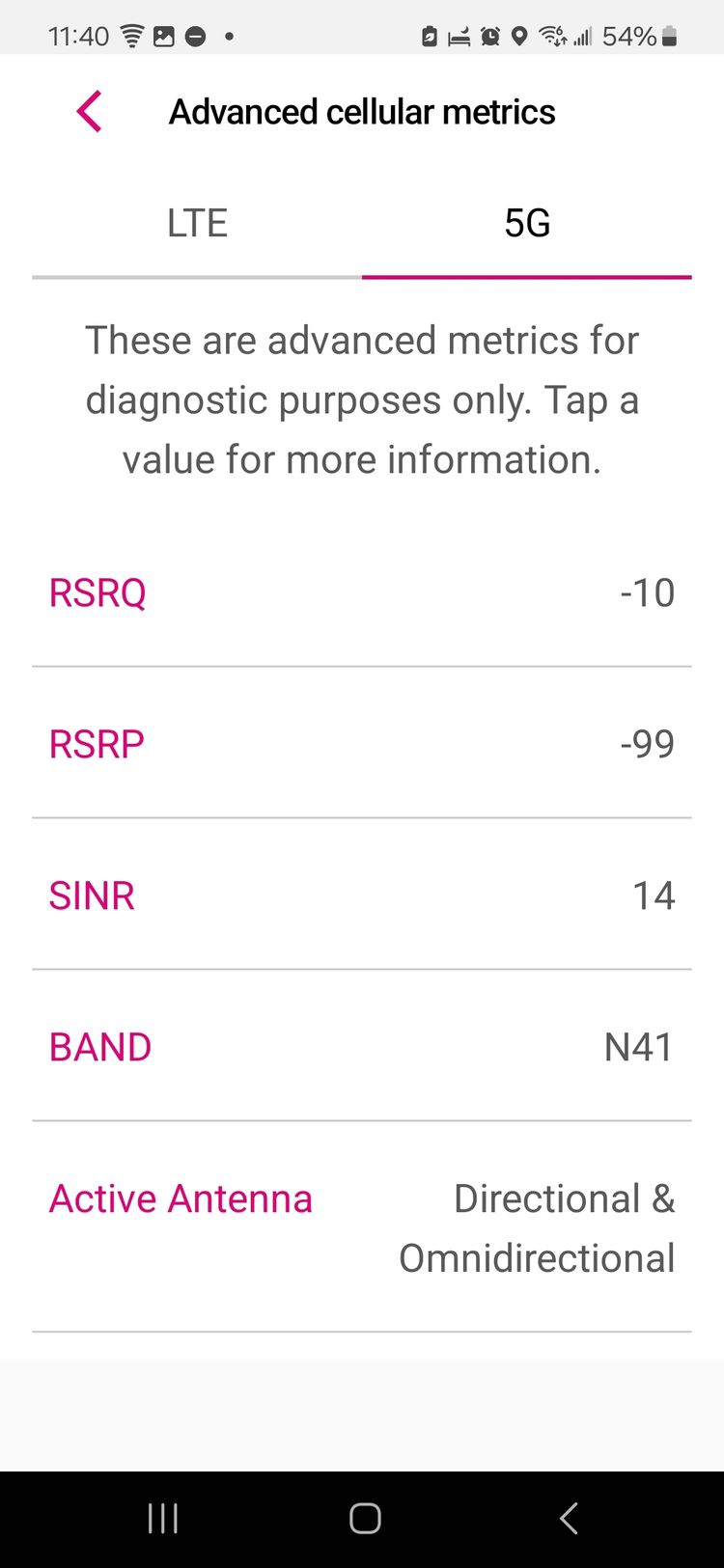View SINR metric information

point(362,894)
